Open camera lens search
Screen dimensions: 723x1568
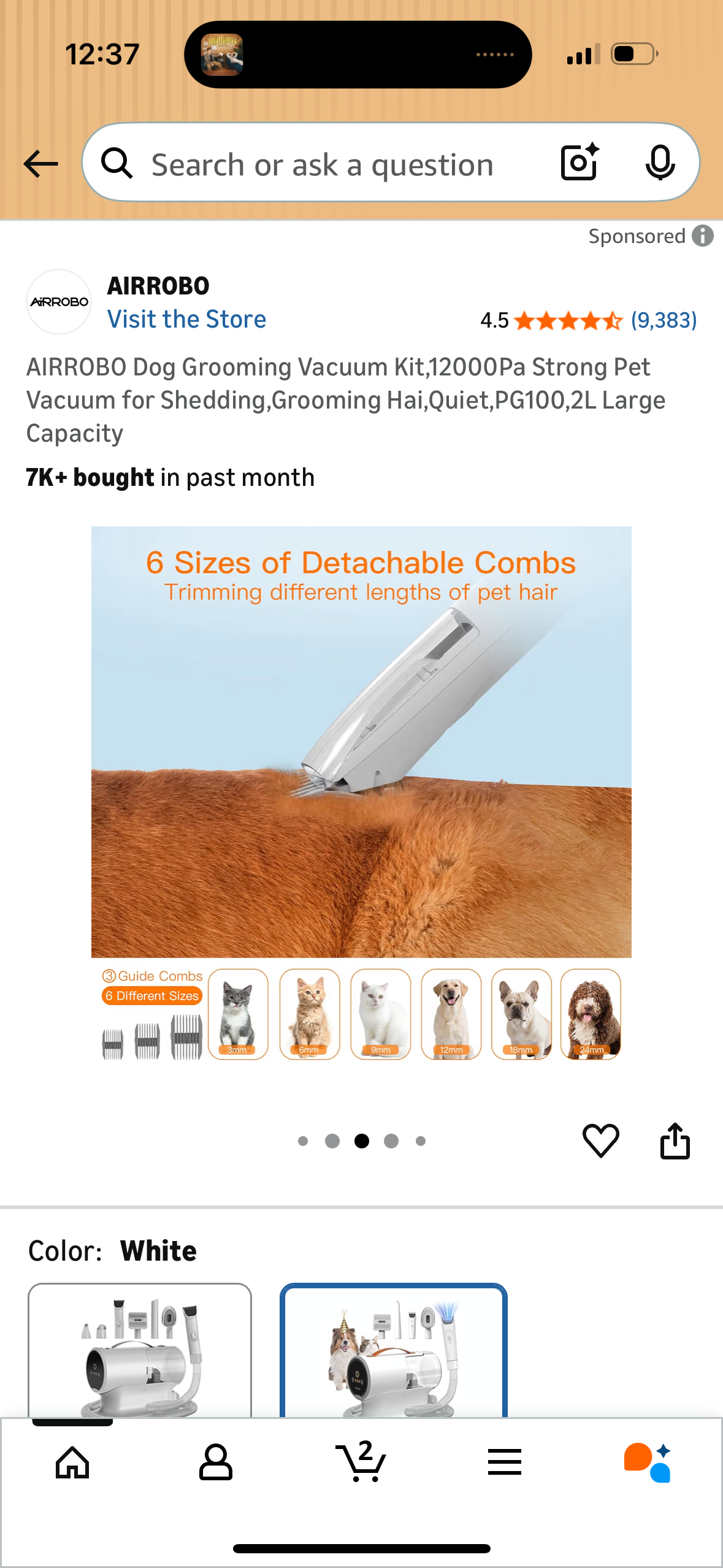580,163
